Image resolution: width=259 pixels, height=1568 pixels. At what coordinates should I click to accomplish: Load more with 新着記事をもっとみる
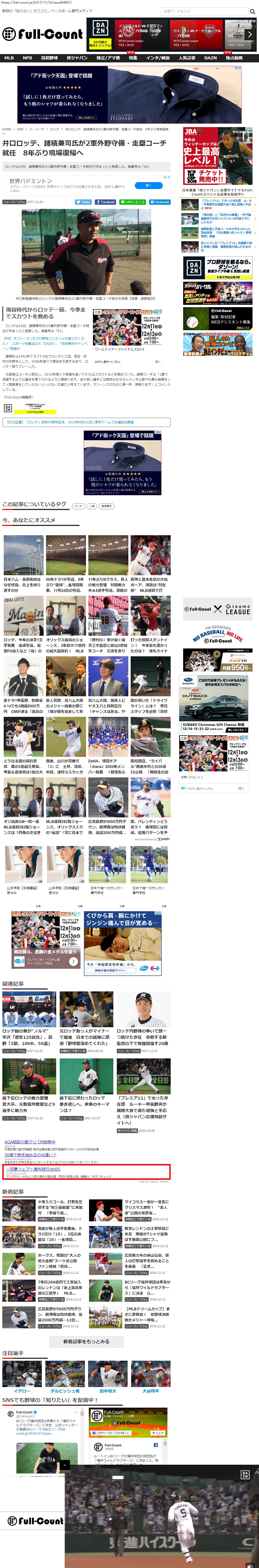tap(86, 1341)
